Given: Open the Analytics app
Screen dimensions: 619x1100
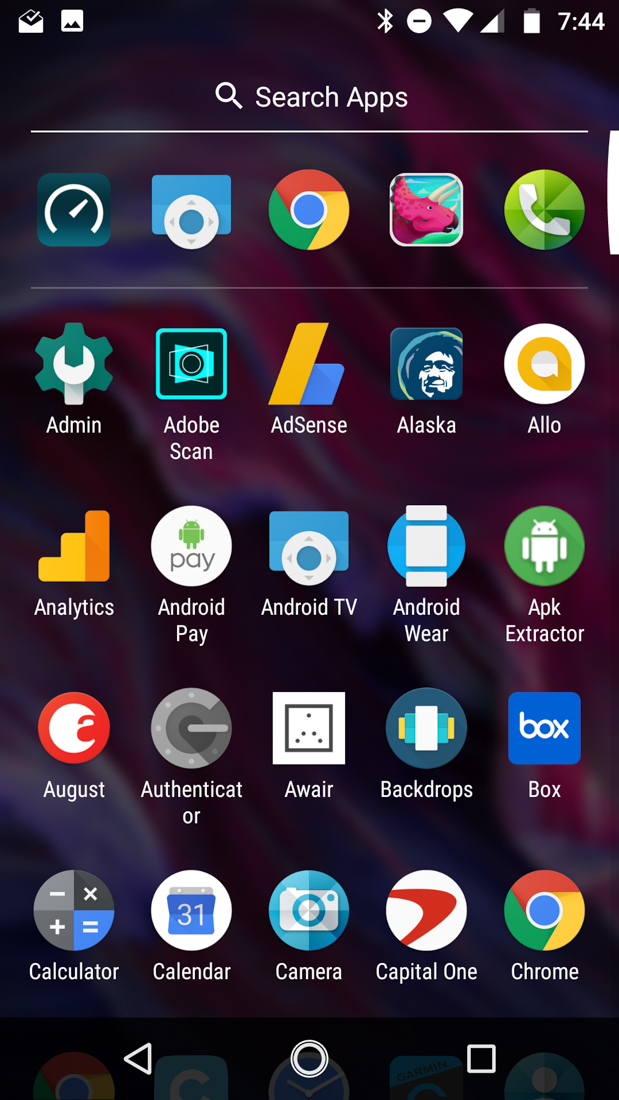Looking at the screenshot, I should 74,546.
